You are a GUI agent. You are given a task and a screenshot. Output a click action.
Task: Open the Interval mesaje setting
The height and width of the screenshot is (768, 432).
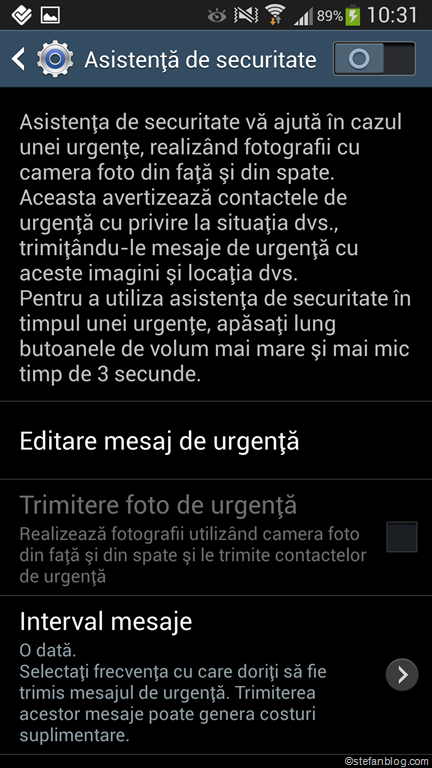[x=216, y=675]
